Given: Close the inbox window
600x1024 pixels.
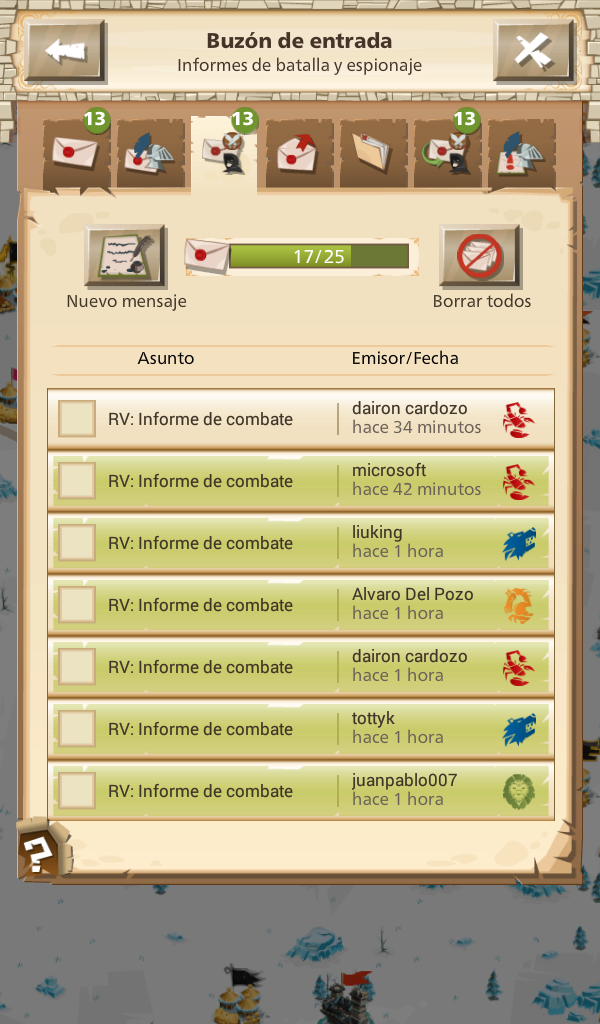Looking at the screenshot, I should pos(533,51).
